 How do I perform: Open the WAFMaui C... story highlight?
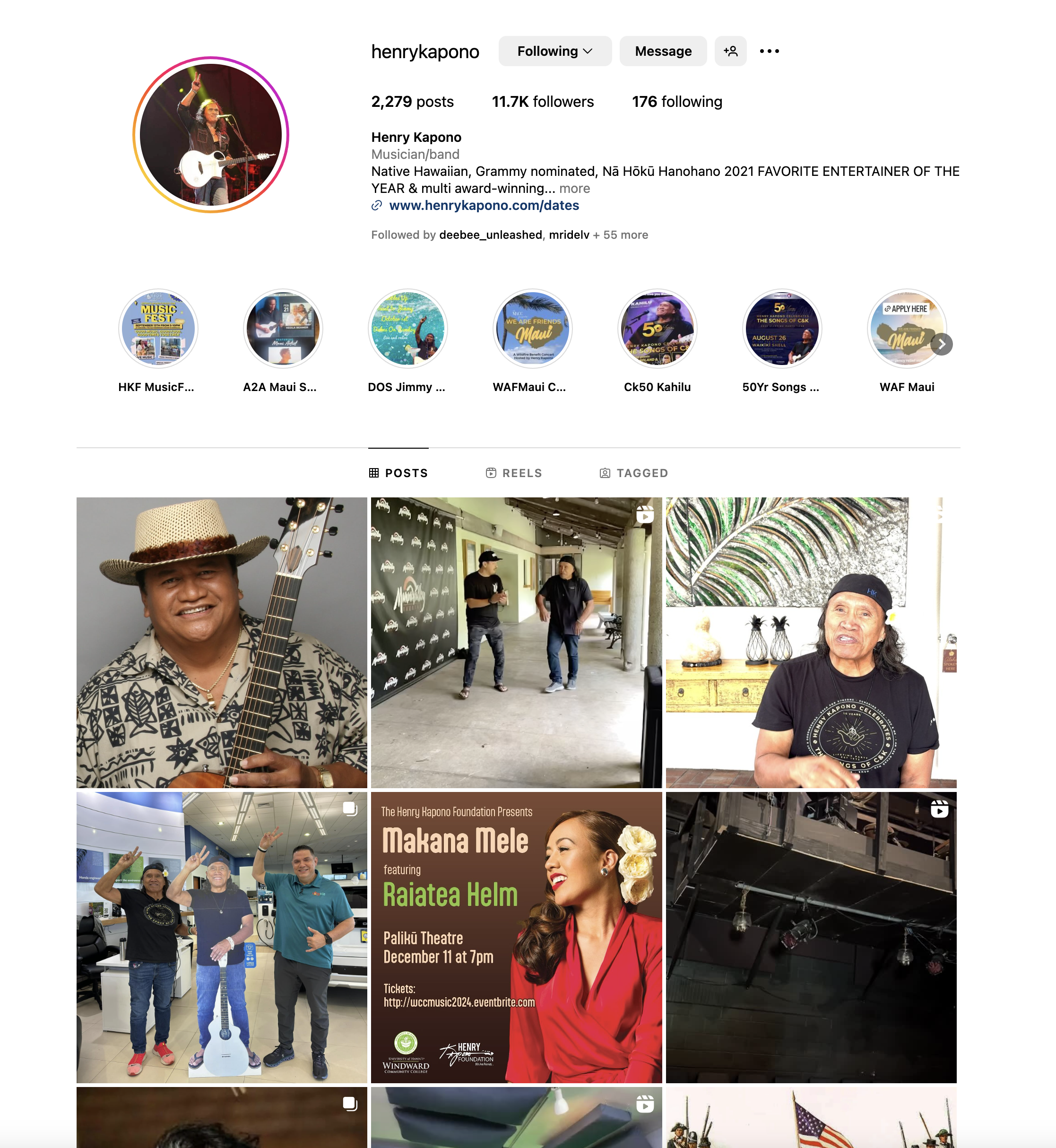[533, 329]
